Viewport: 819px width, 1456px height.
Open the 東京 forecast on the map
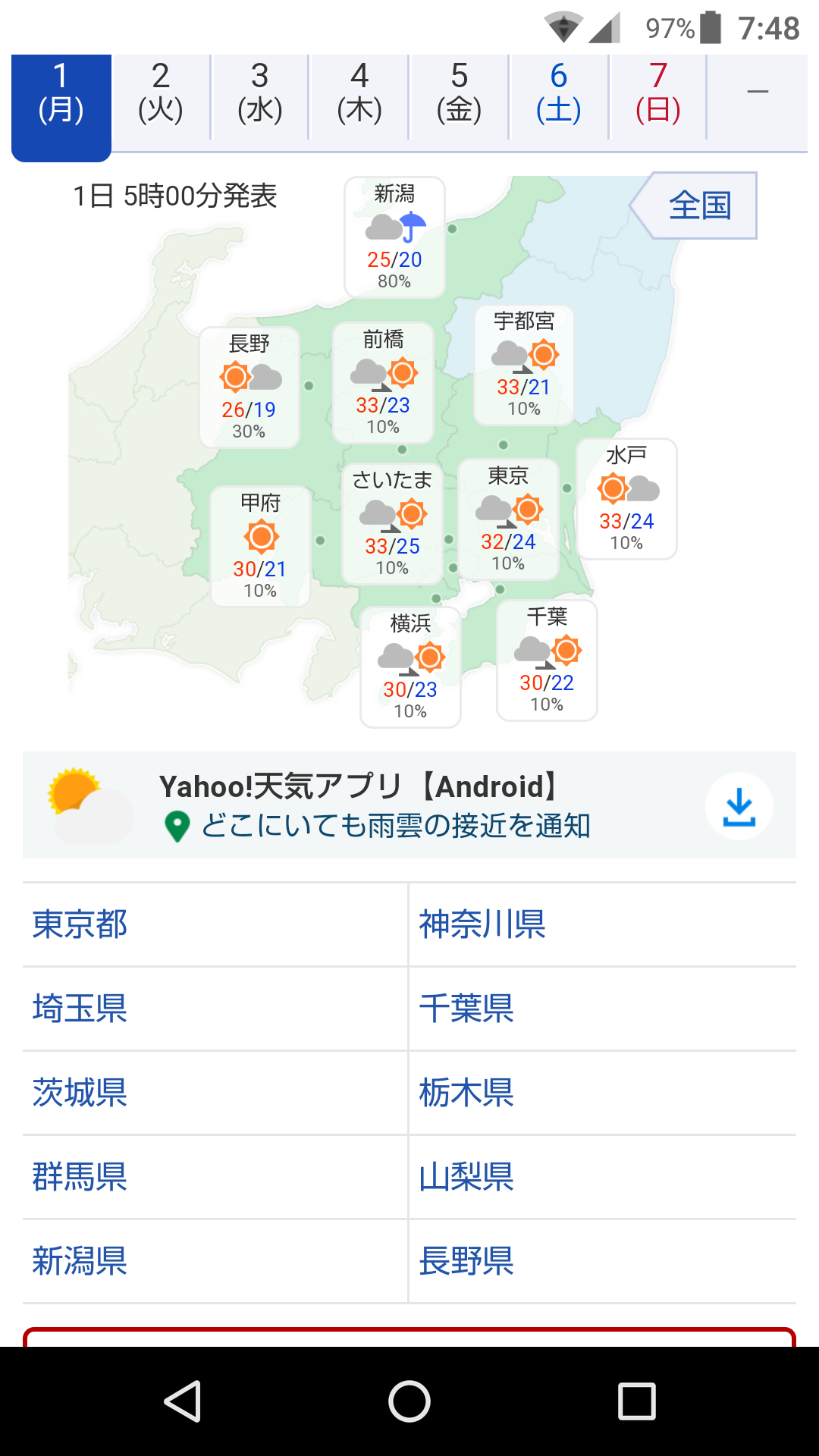[x=508, y=519]
